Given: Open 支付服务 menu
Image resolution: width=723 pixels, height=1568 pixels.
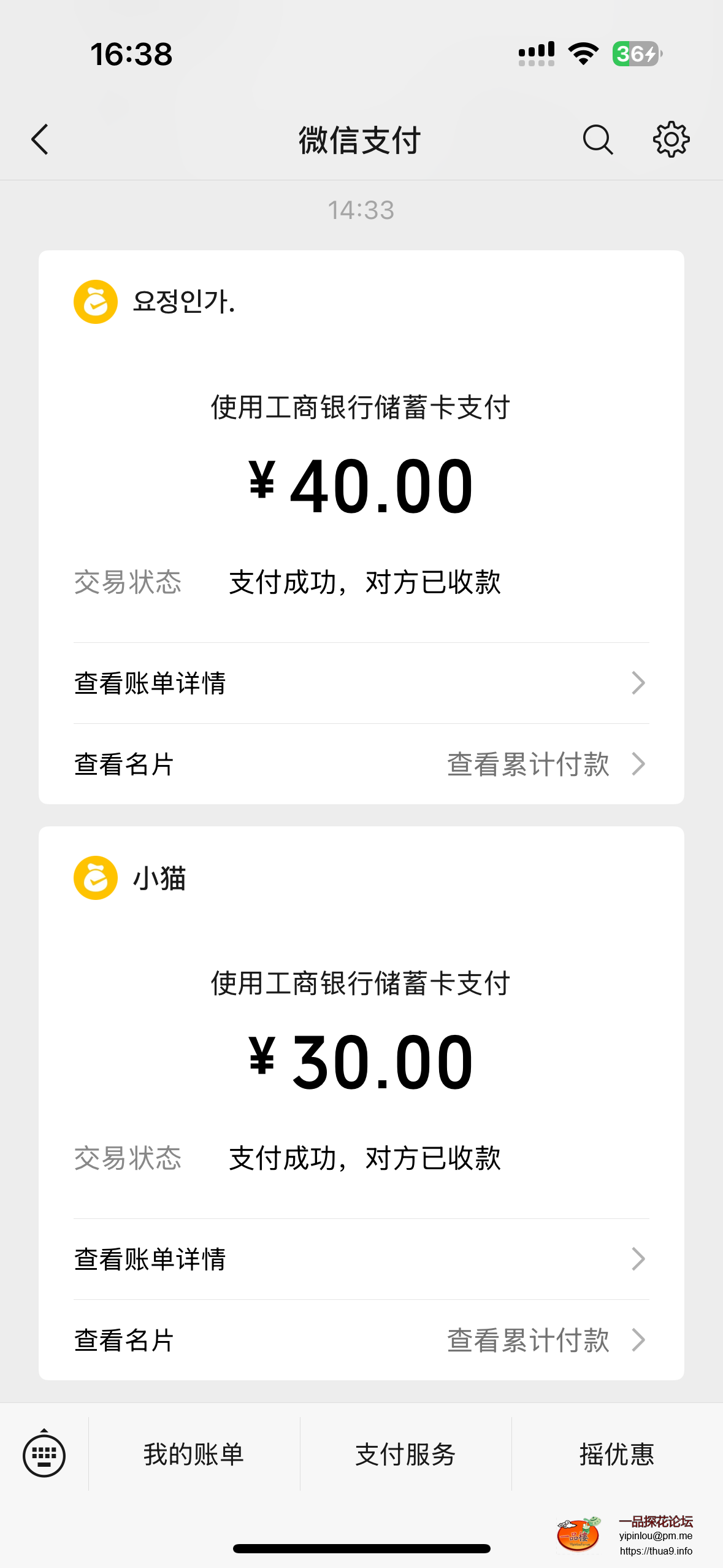Looking at the screenshot, I should point(405,1455).
